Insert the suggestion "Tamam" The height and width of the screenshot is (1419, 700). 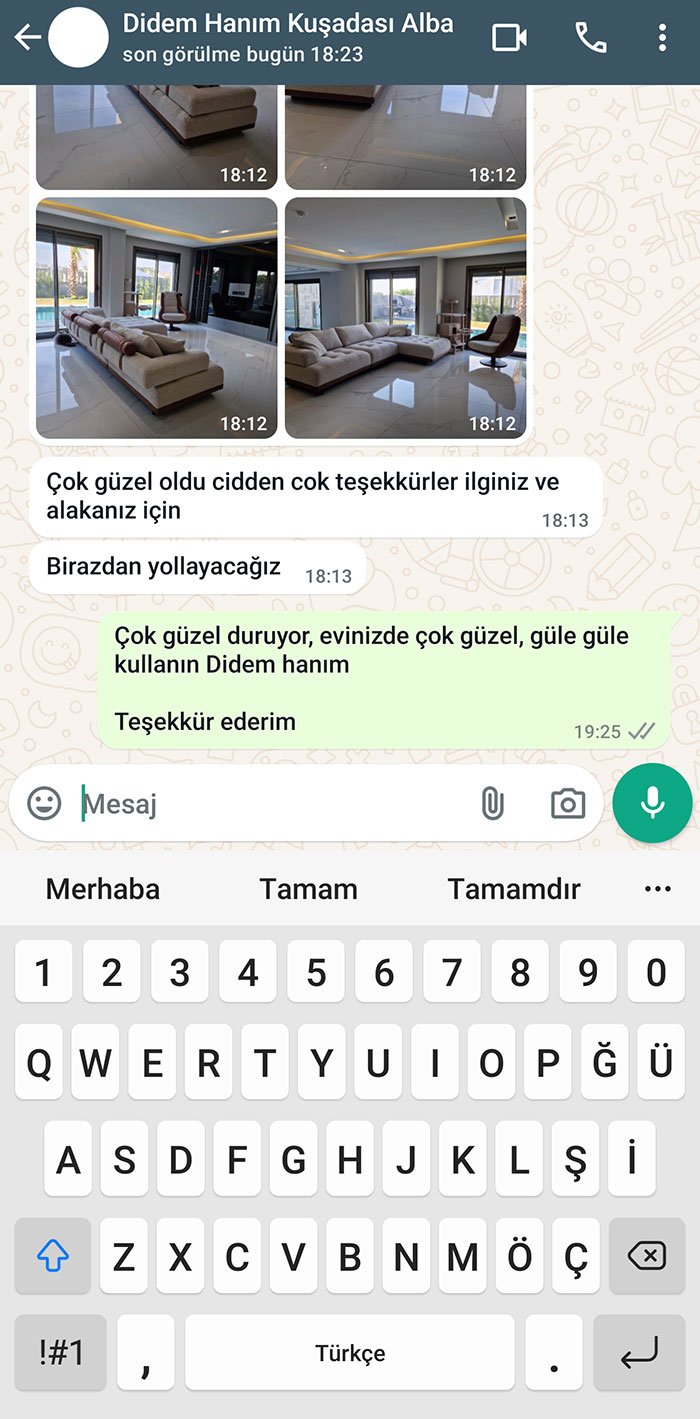pyautogui.click(x=308, y=889)
